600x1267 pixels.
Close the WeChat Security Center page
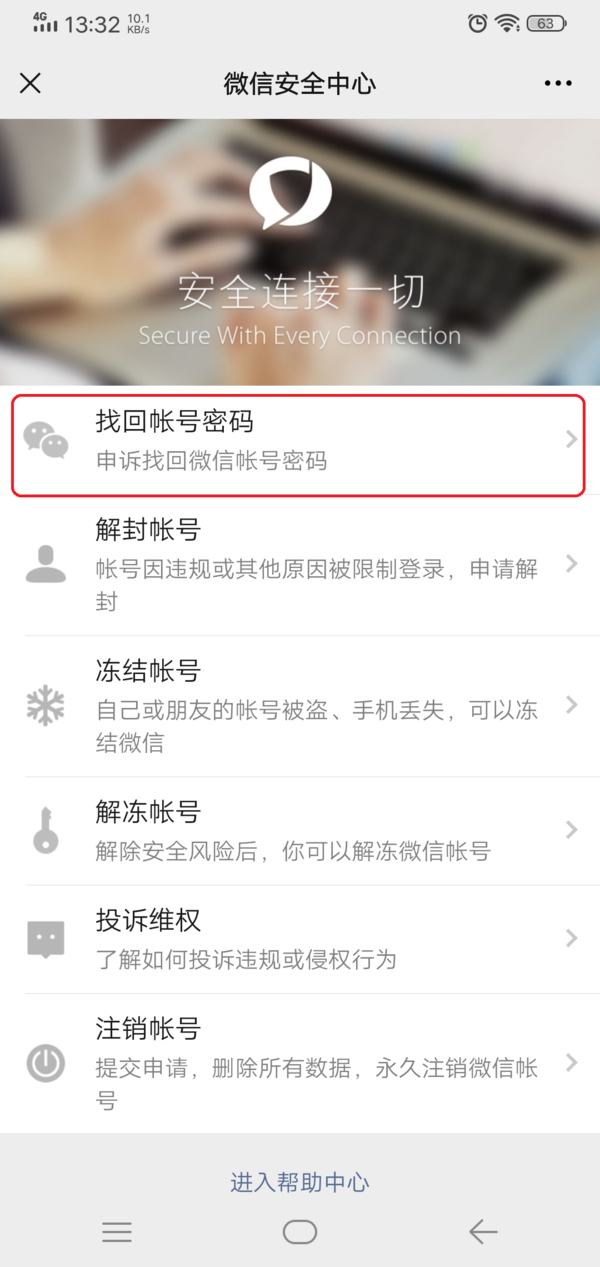(30, 83)
